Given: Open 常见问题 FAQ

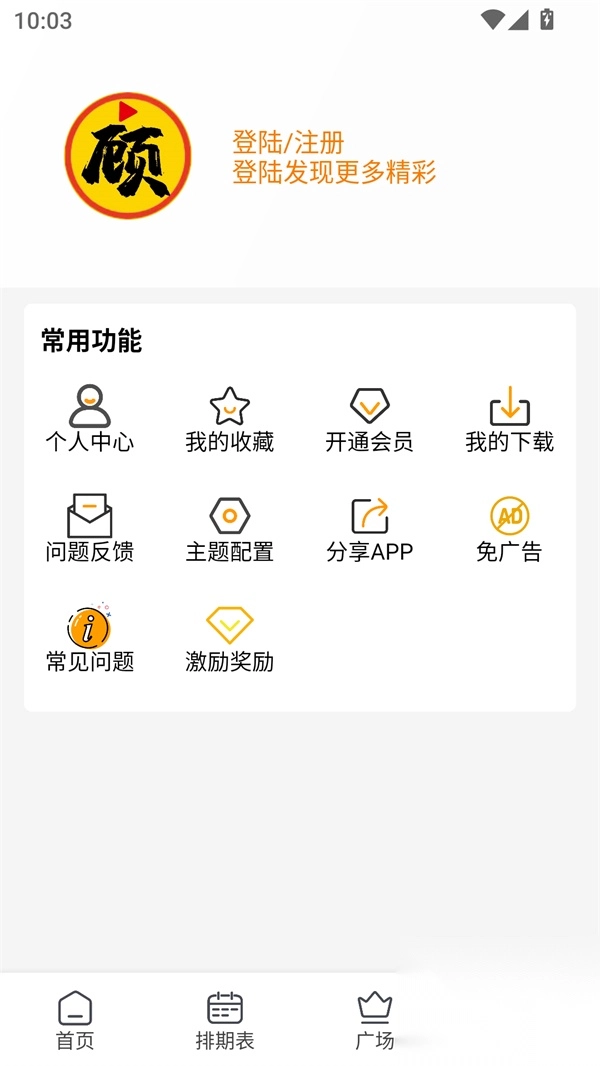Looking at the screenshot, I should (90, 638).
